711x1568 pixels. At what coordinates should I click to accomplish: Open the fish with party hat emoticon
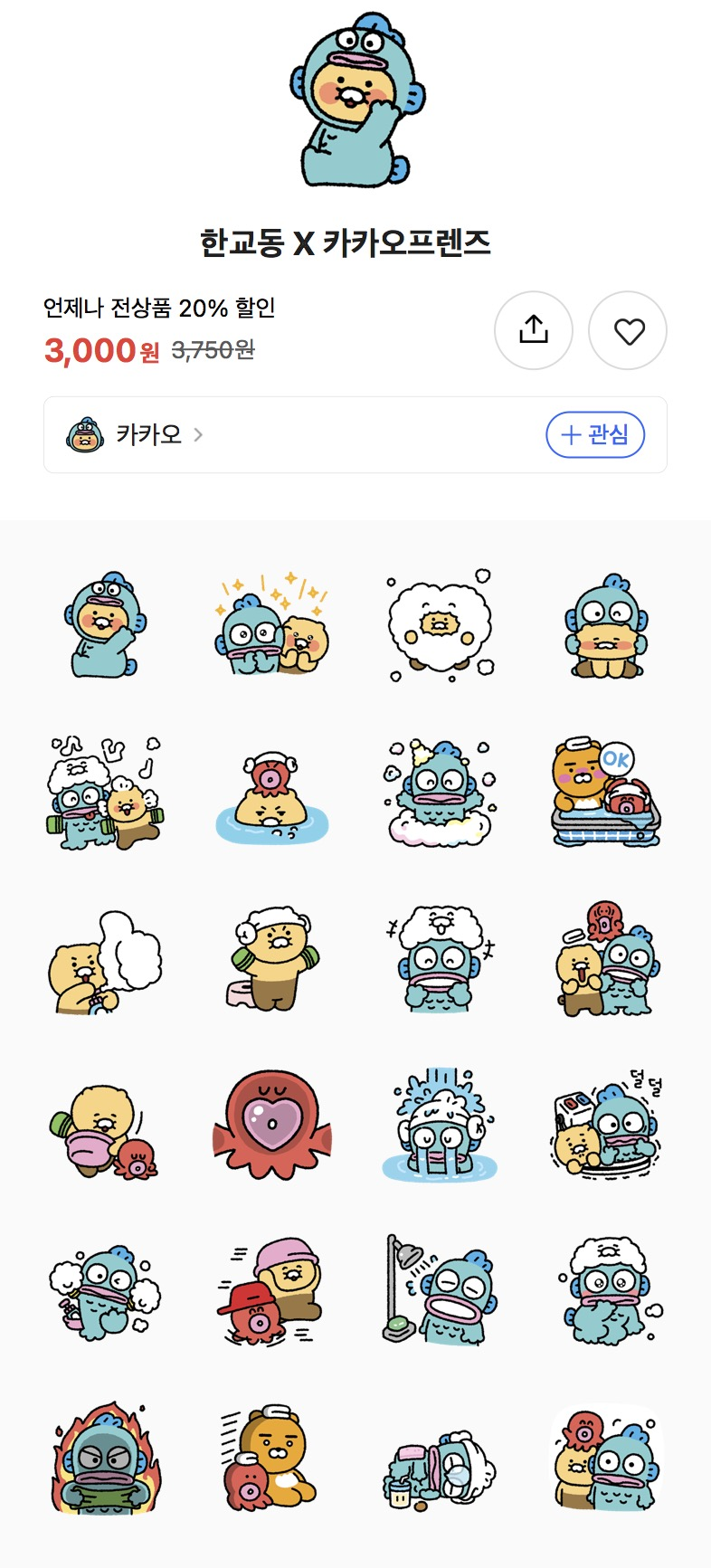[x=440, y=794]
